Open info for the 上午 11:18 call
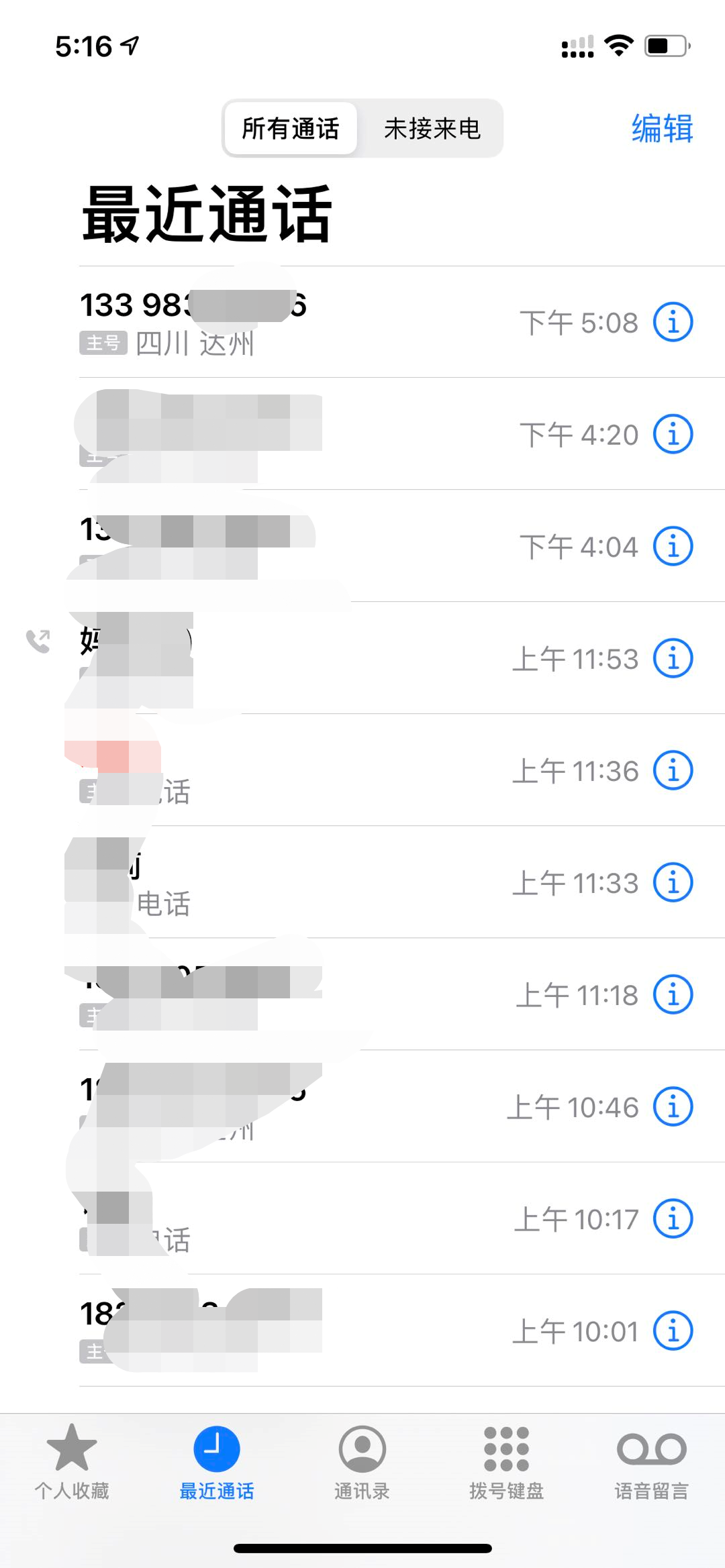 (673, 994)
